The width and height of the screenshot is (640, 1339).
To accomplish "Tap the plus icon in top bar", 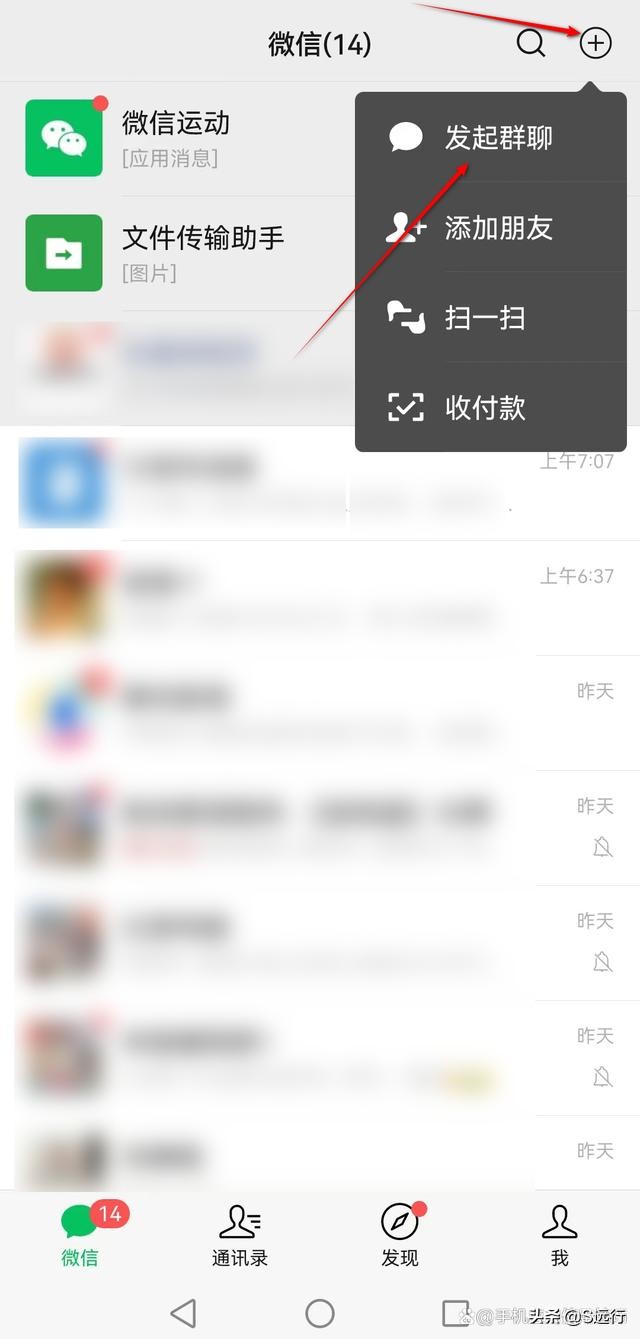I will pyautogui.click(x=595, y=43).
